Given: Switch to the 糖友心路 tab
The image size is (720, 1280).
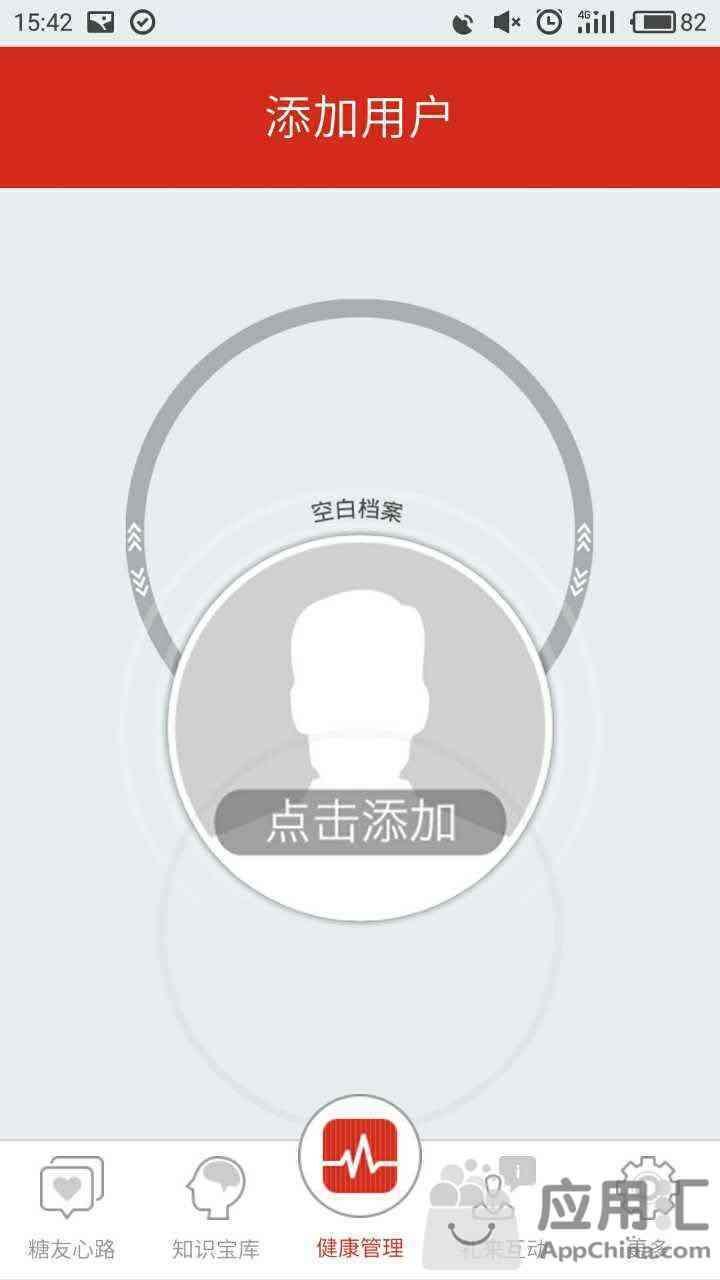Looking at the screenshot, I should point(72,1207).
